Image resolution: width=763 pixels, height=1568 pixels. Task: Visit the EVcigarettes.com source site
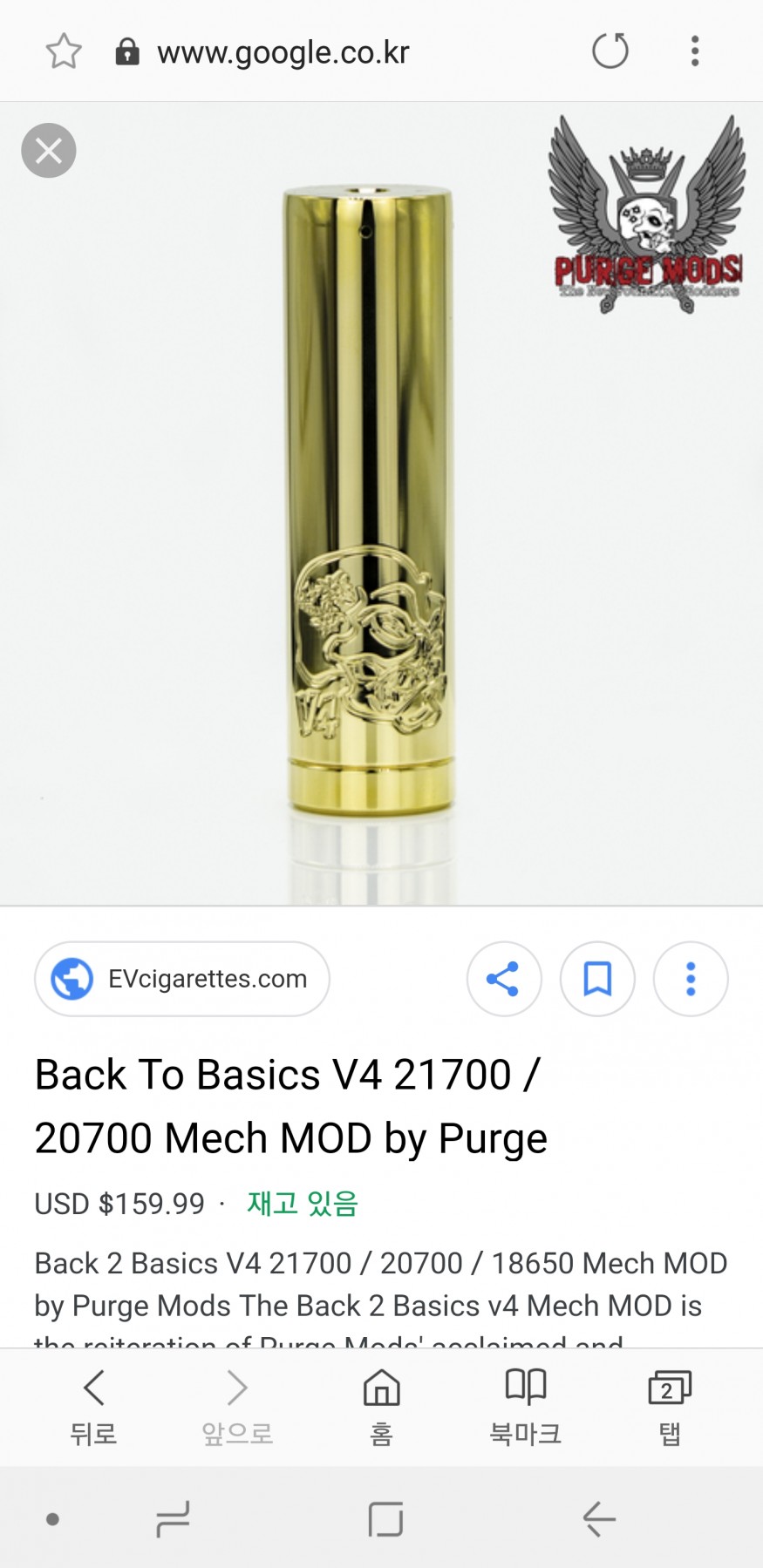182,979
